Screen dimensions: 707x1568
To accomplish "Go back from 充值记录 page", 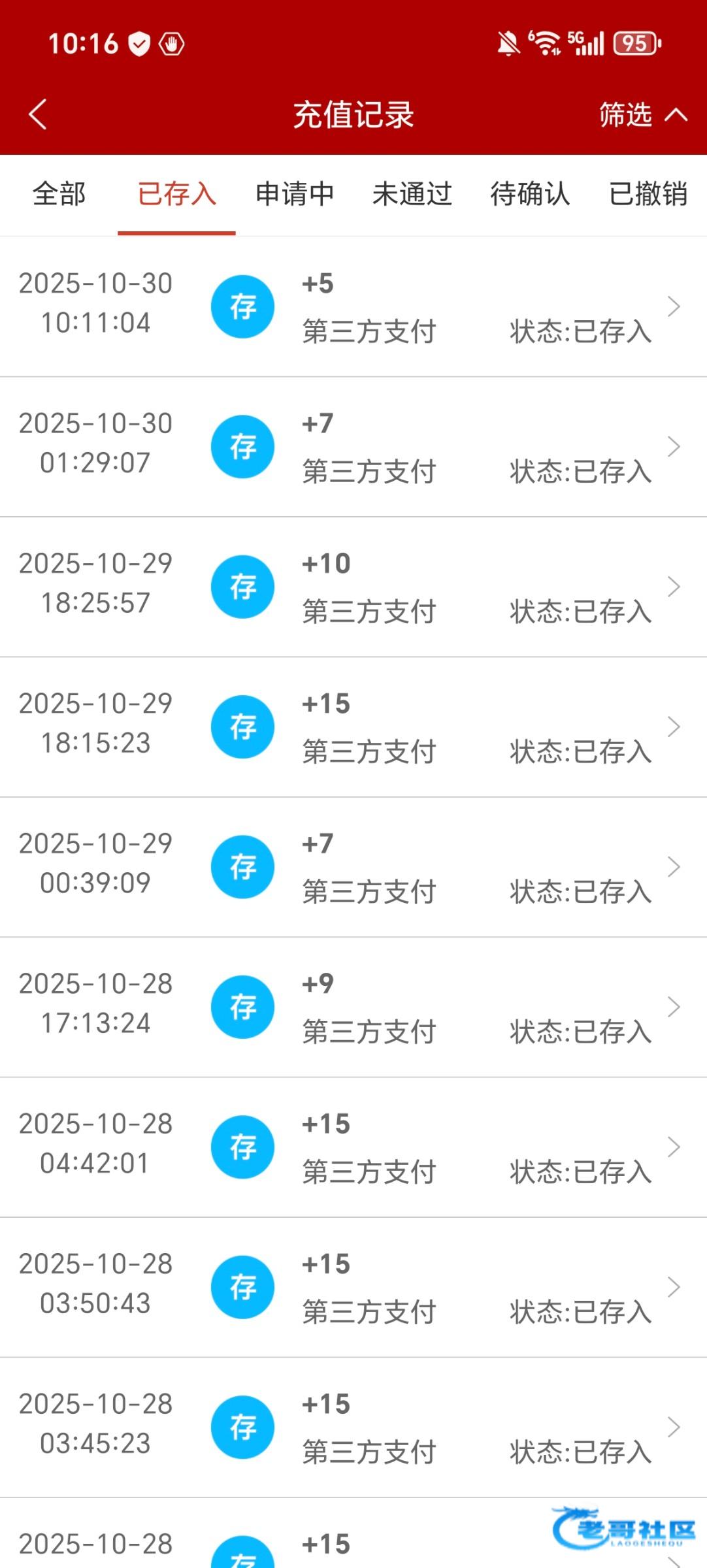I will 38,114.
